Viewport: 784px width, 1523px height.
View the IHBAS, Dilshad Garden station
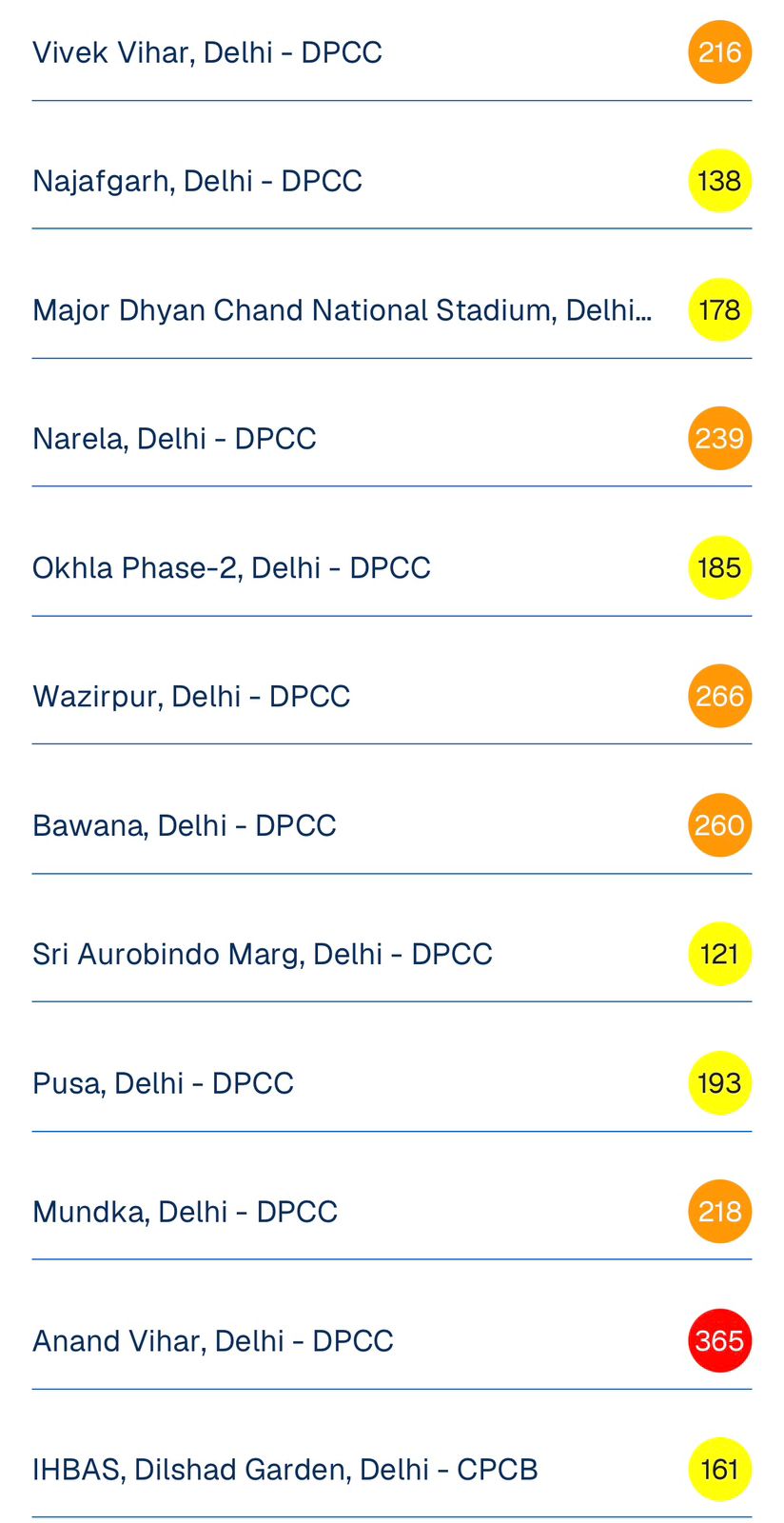tap(285, 1470)
